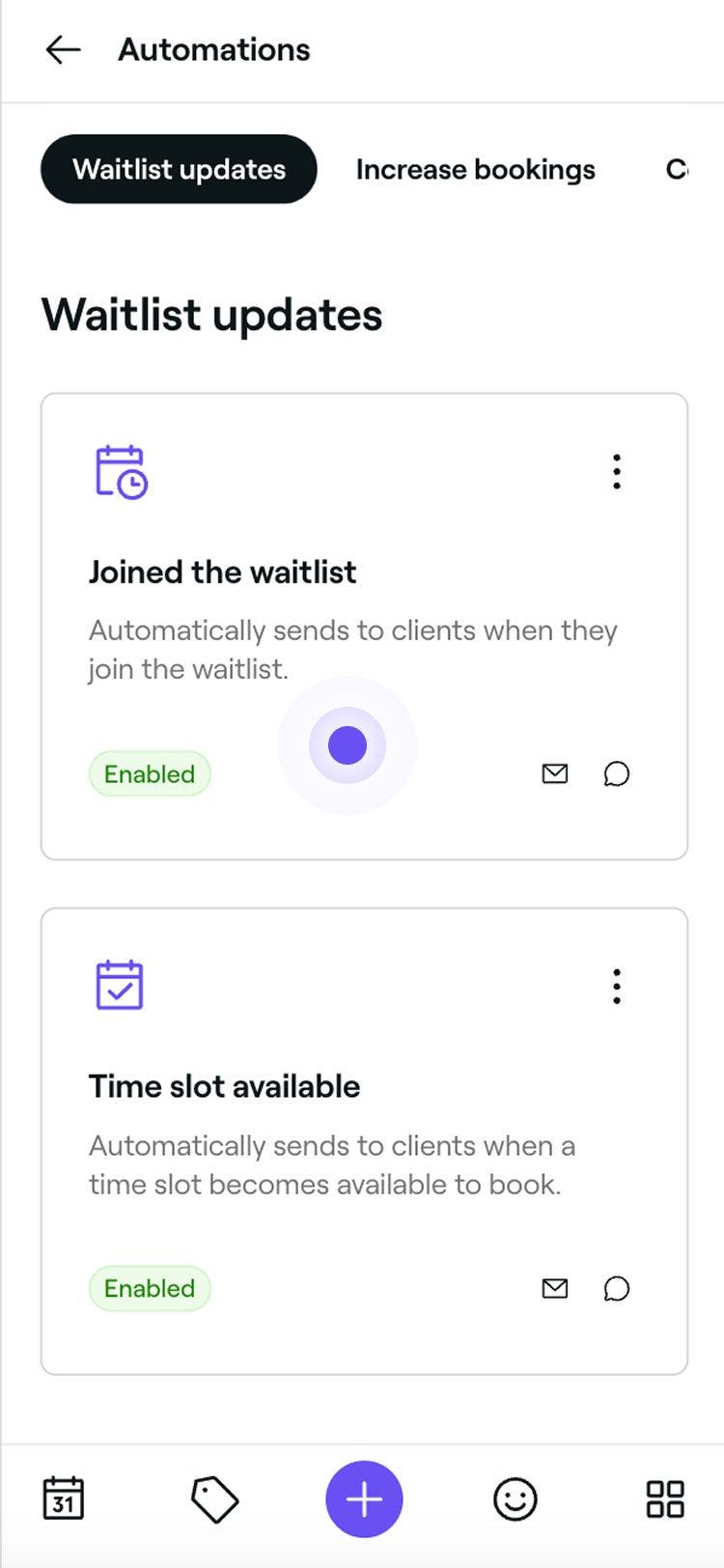Select the sales tag icon in bottom navigation
The image size is (724, 1568).
click(x=214, y=1498)
